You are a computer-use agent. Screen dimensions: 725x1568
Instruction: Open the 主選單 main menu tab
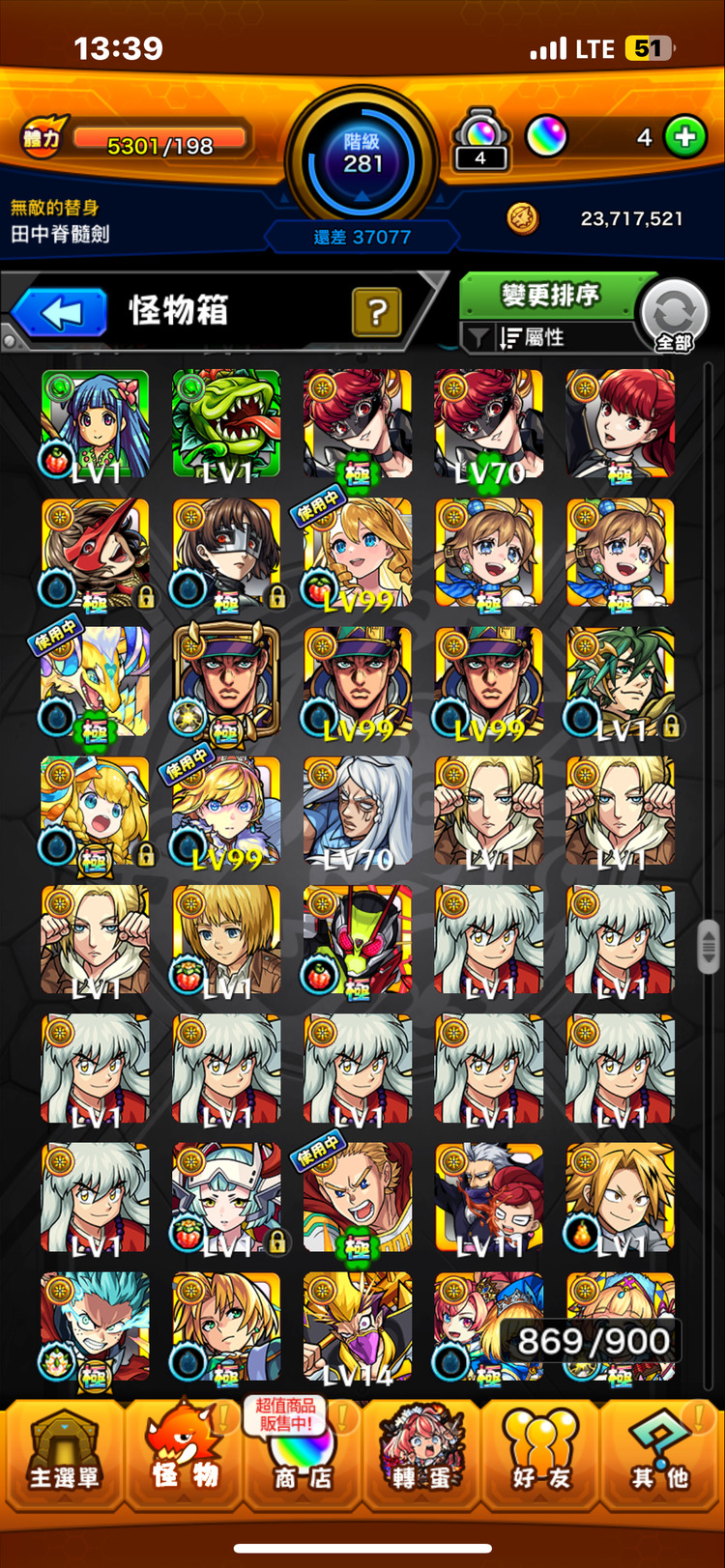click(x=64, y=1450)
